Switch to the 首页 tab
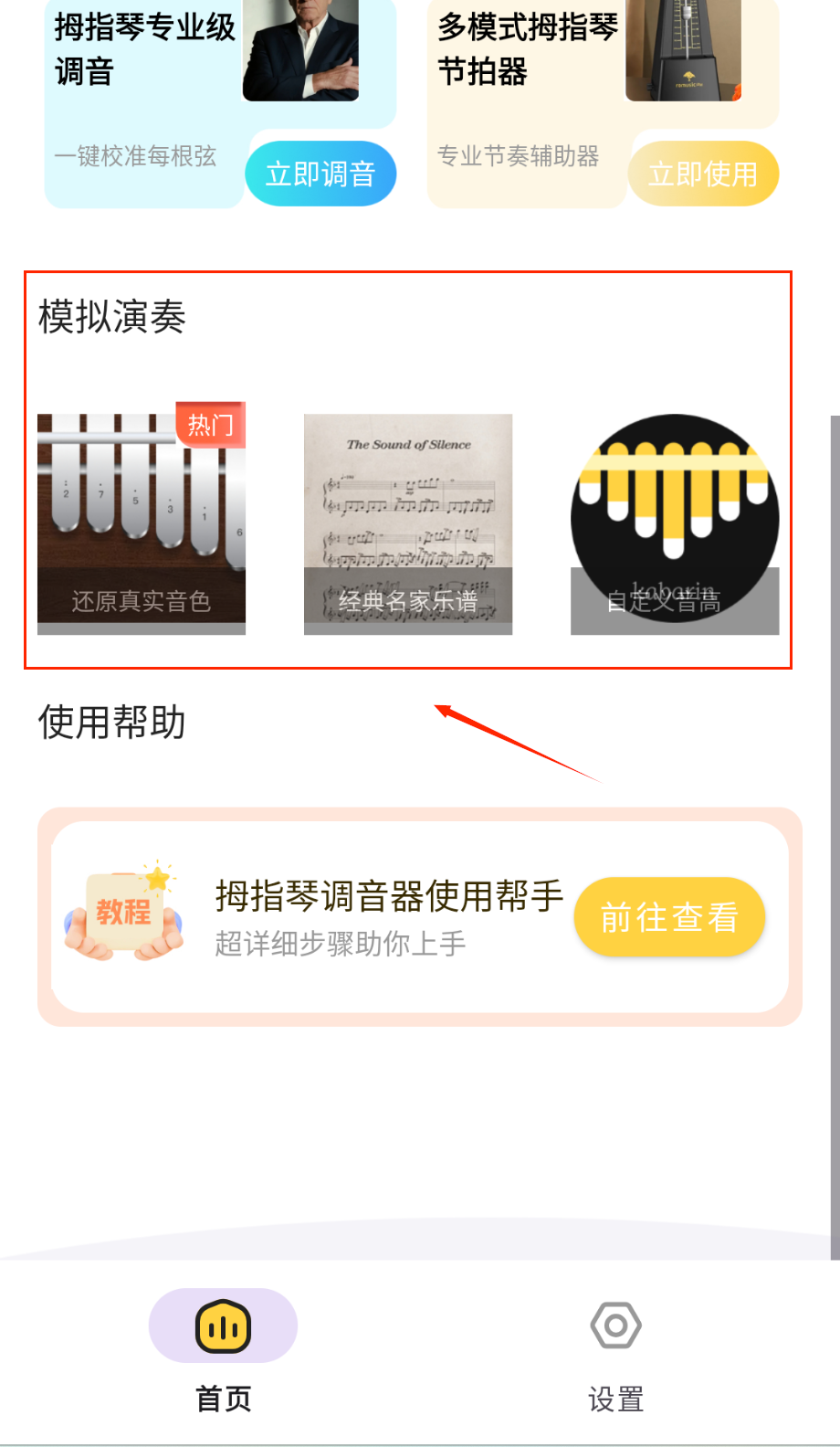The image size is (840, 1447). 223,1349
